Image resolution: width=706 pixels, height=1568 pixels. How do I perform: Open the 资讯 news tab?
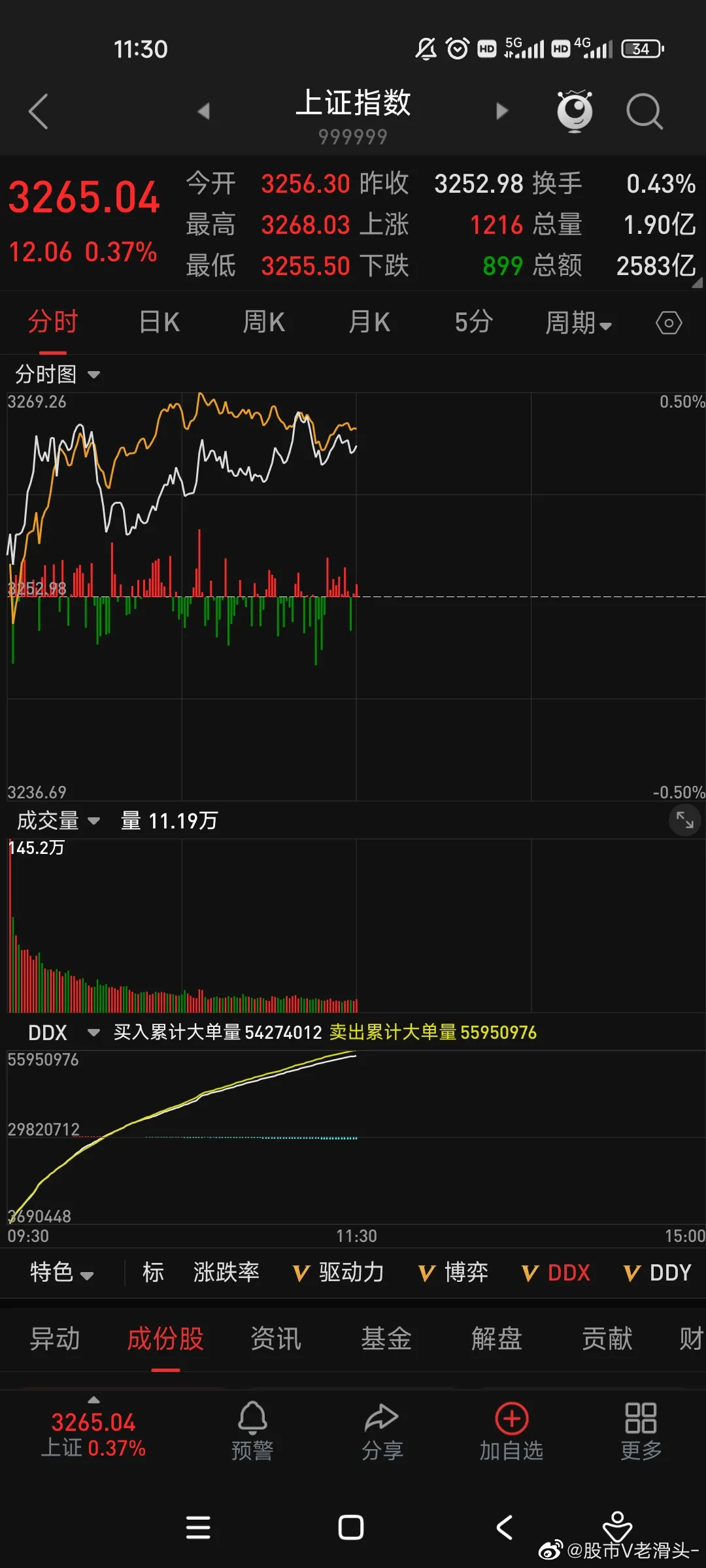[276, 1339]
